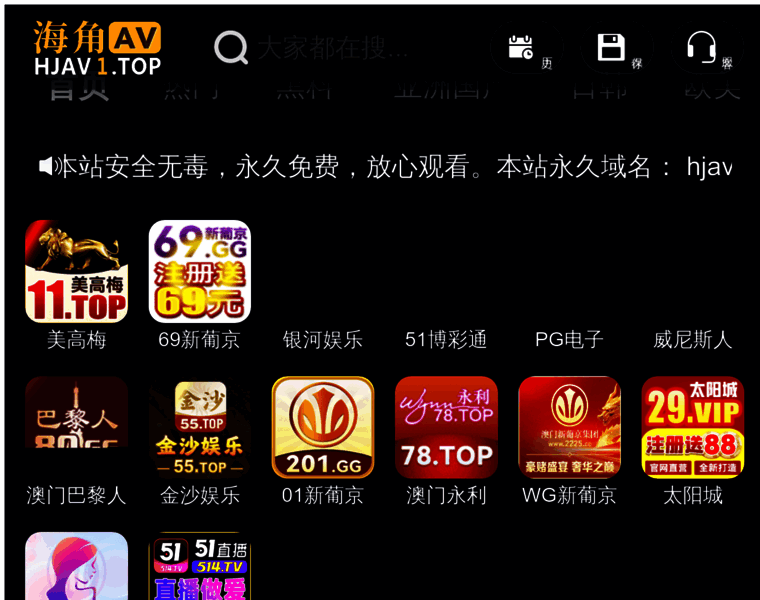Screen dimensions: 760x600
Task: Open the 69新葡京 tile
Action: tap(199, 272)
